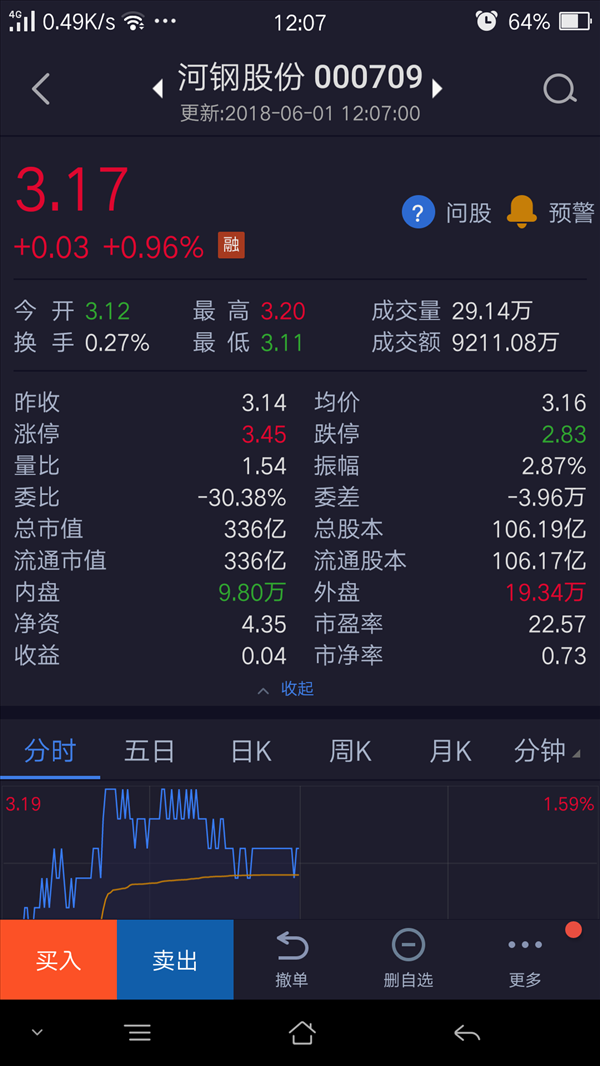Tap the 卖出 sell button
Screen dimensions: 600x1066
pos(175,959)
